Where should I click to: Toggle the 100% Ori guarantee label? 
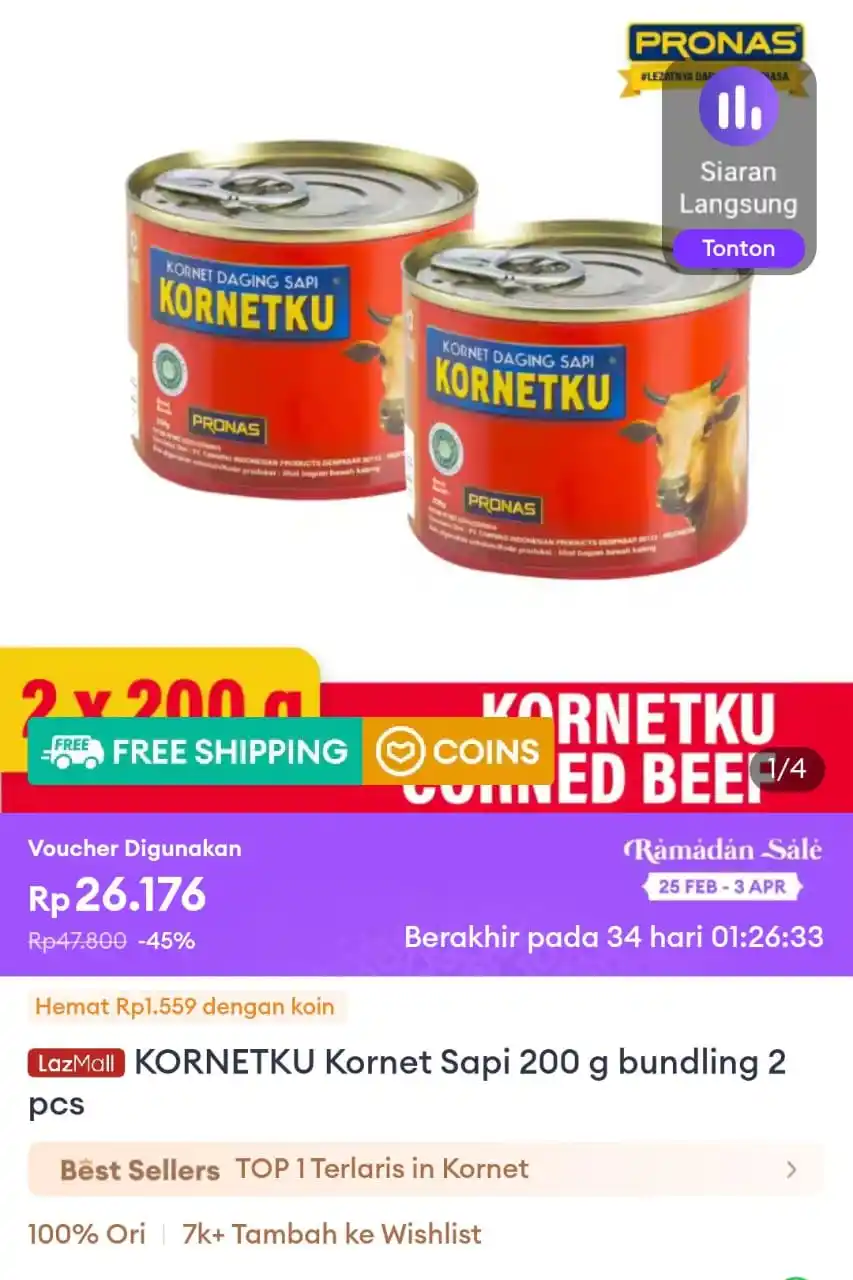point(87,1234)
